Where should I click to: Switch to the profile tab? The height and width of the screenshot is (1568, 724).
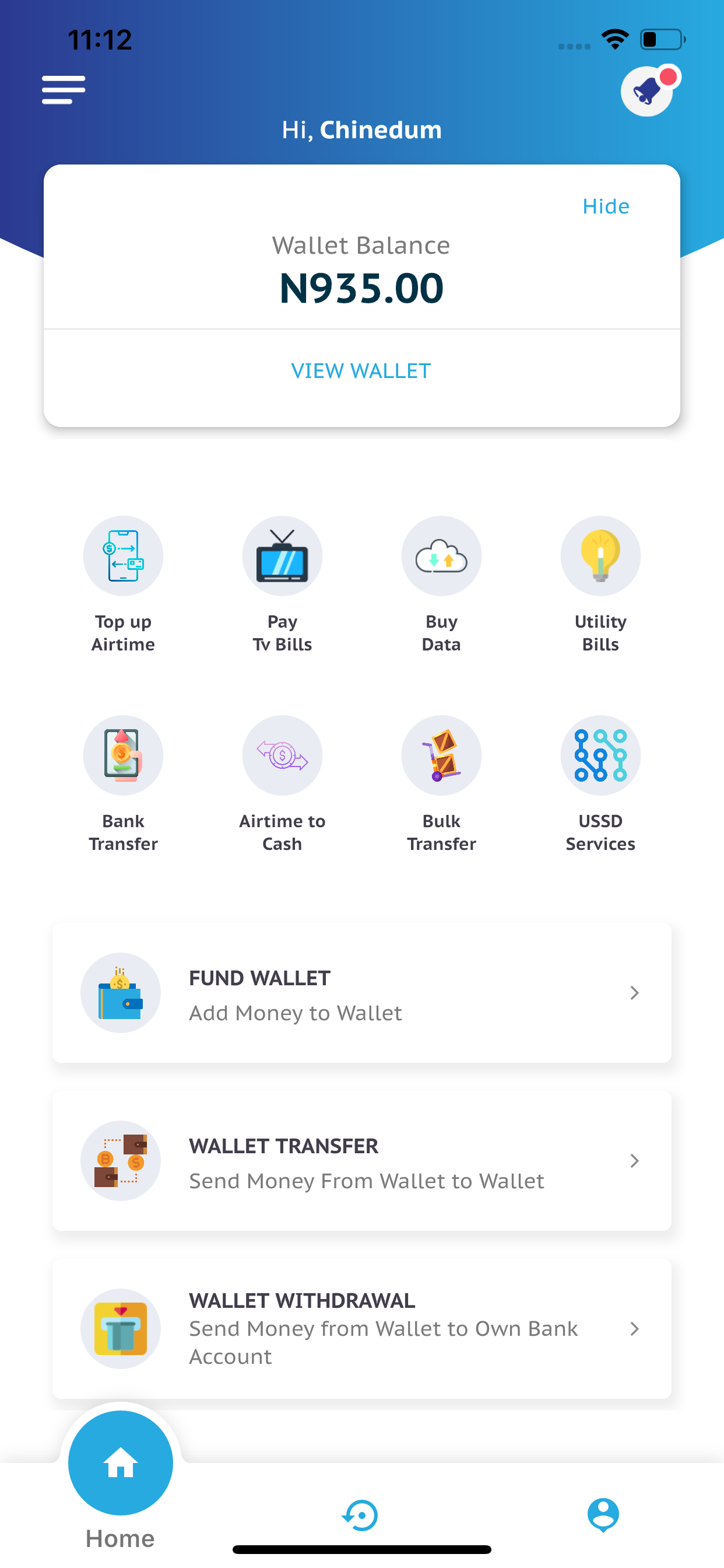coord(603,1515)
